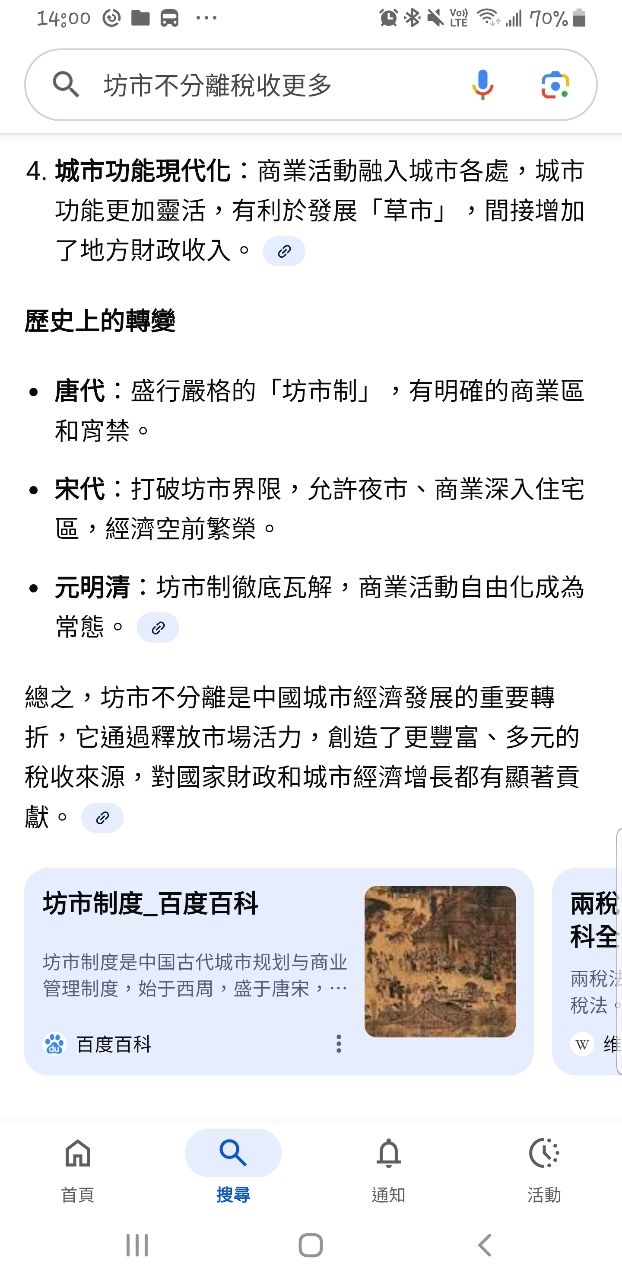The width and height of the screenshot is (622, 1280).
Task: Open source link after 元明清 bullet
Action: (x=158, y=628)
